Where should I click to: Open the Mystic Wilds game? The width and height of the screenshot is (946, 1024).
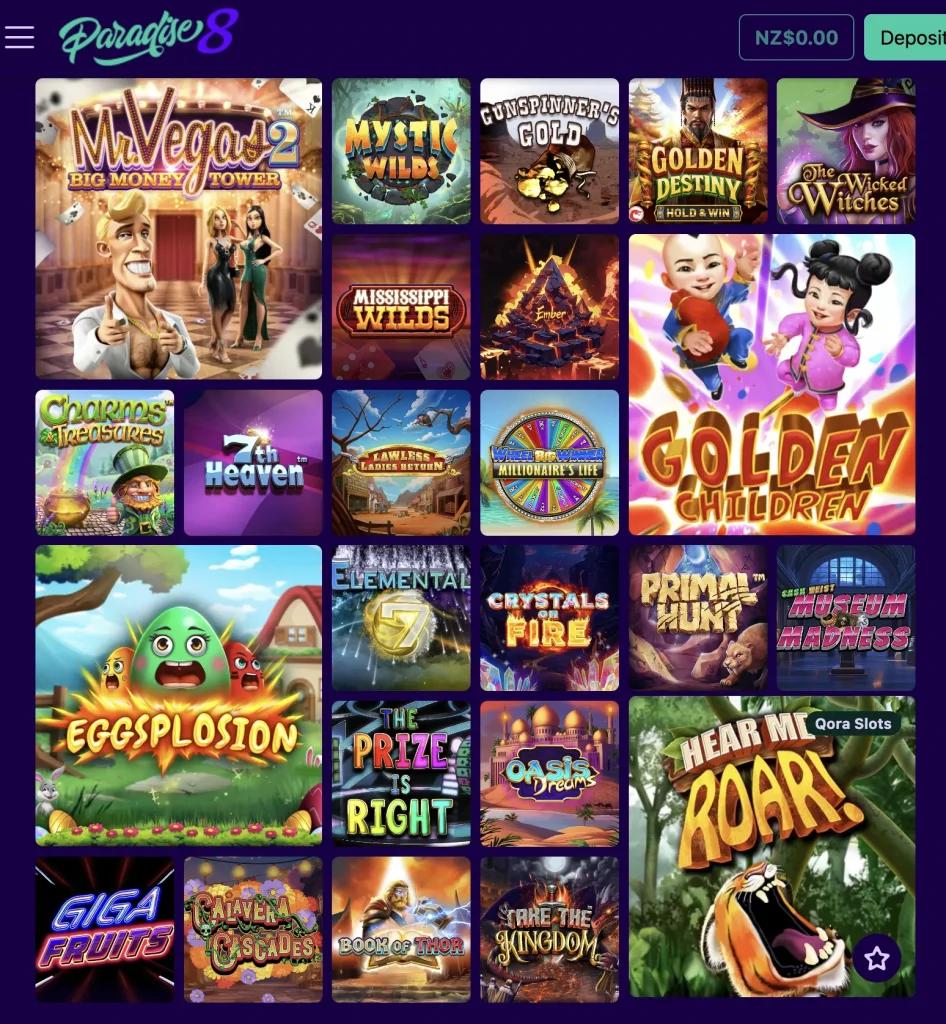coord(401,151)
